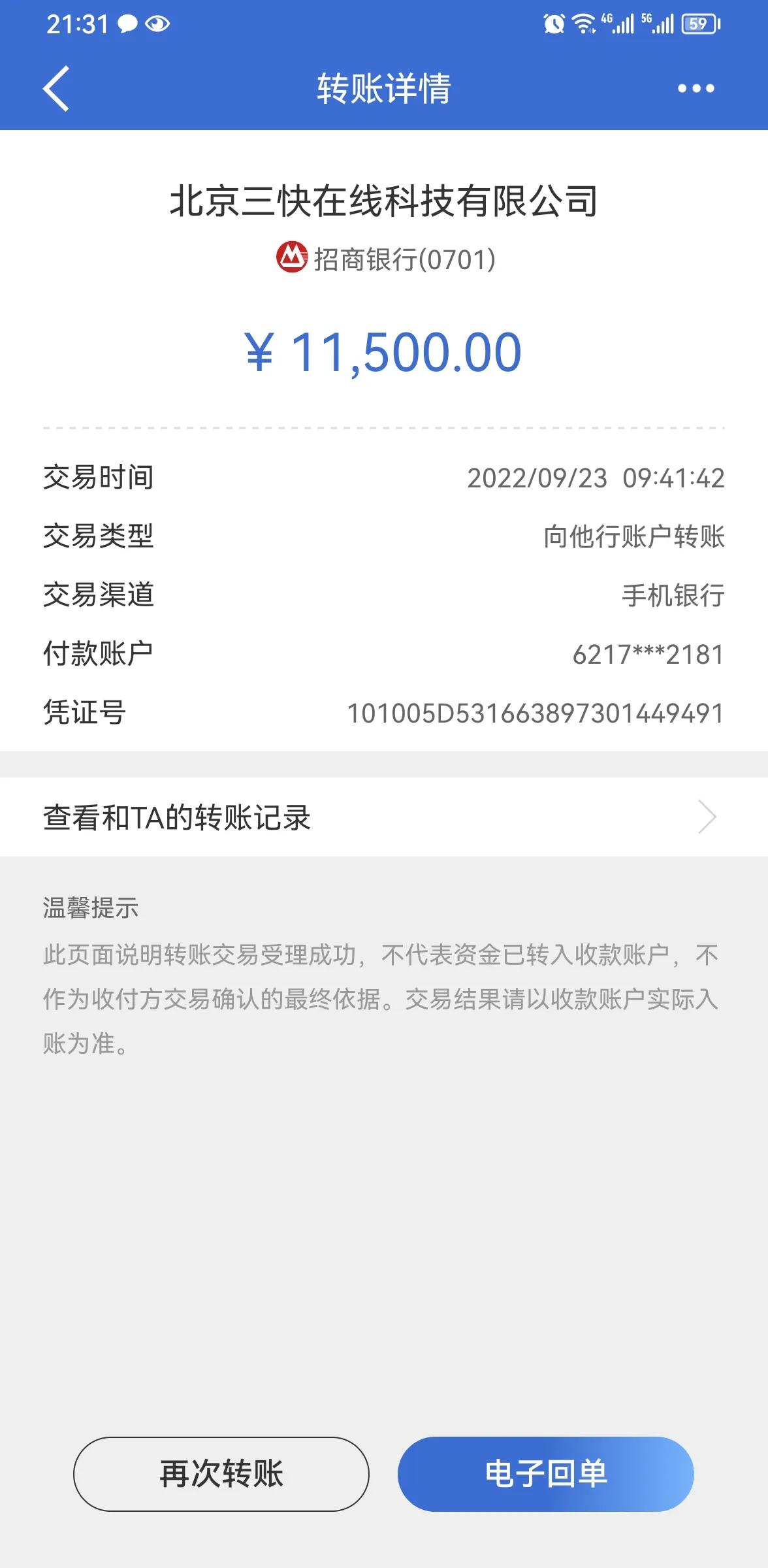Open the transfer records with TA row
Viewport: 768px width, 1568px height.
261,817
